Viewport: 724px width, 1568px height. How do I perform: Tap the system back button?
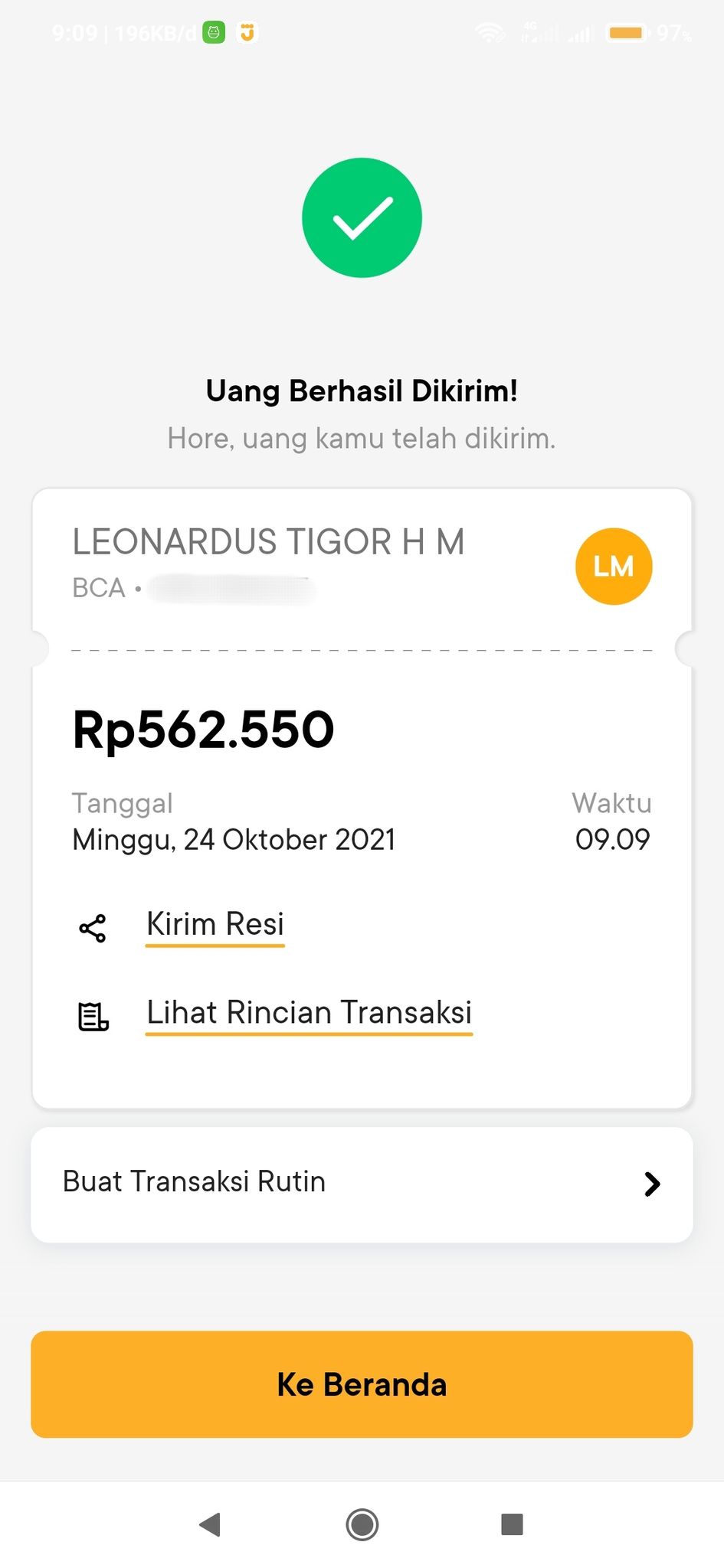click(210, 1524)
